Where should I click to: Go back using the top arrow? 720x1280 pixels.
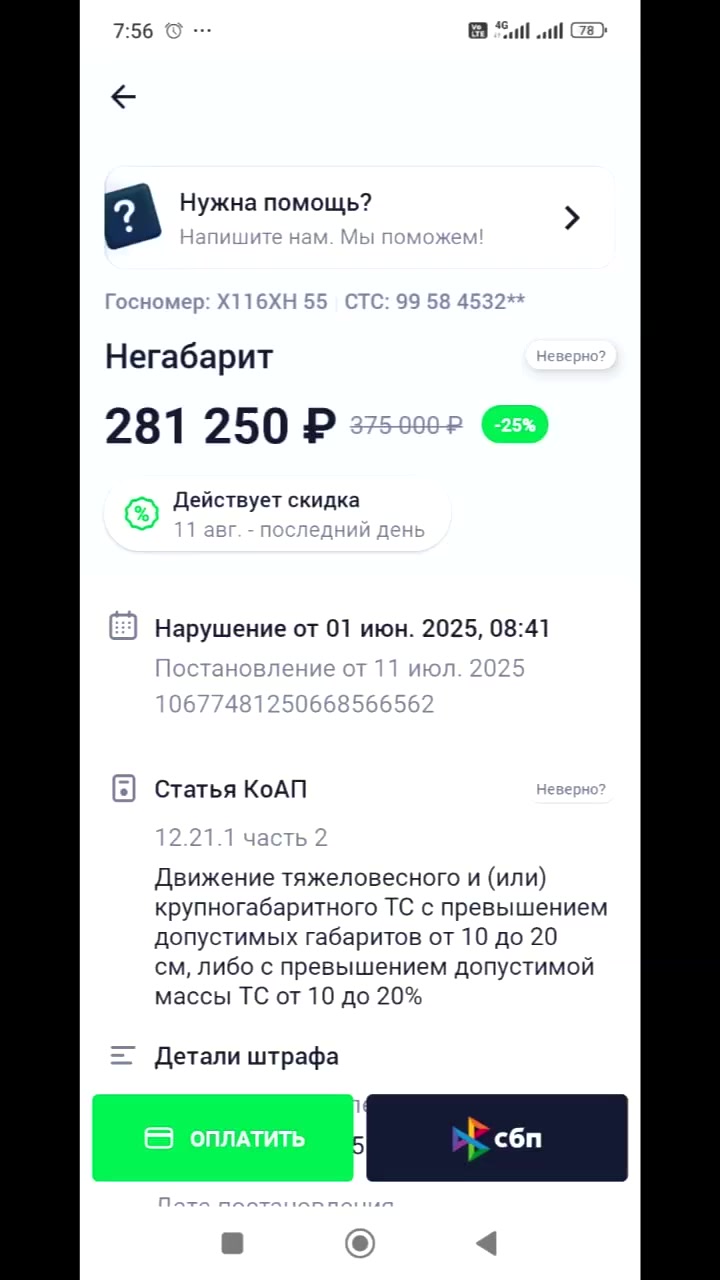point(123,96)
